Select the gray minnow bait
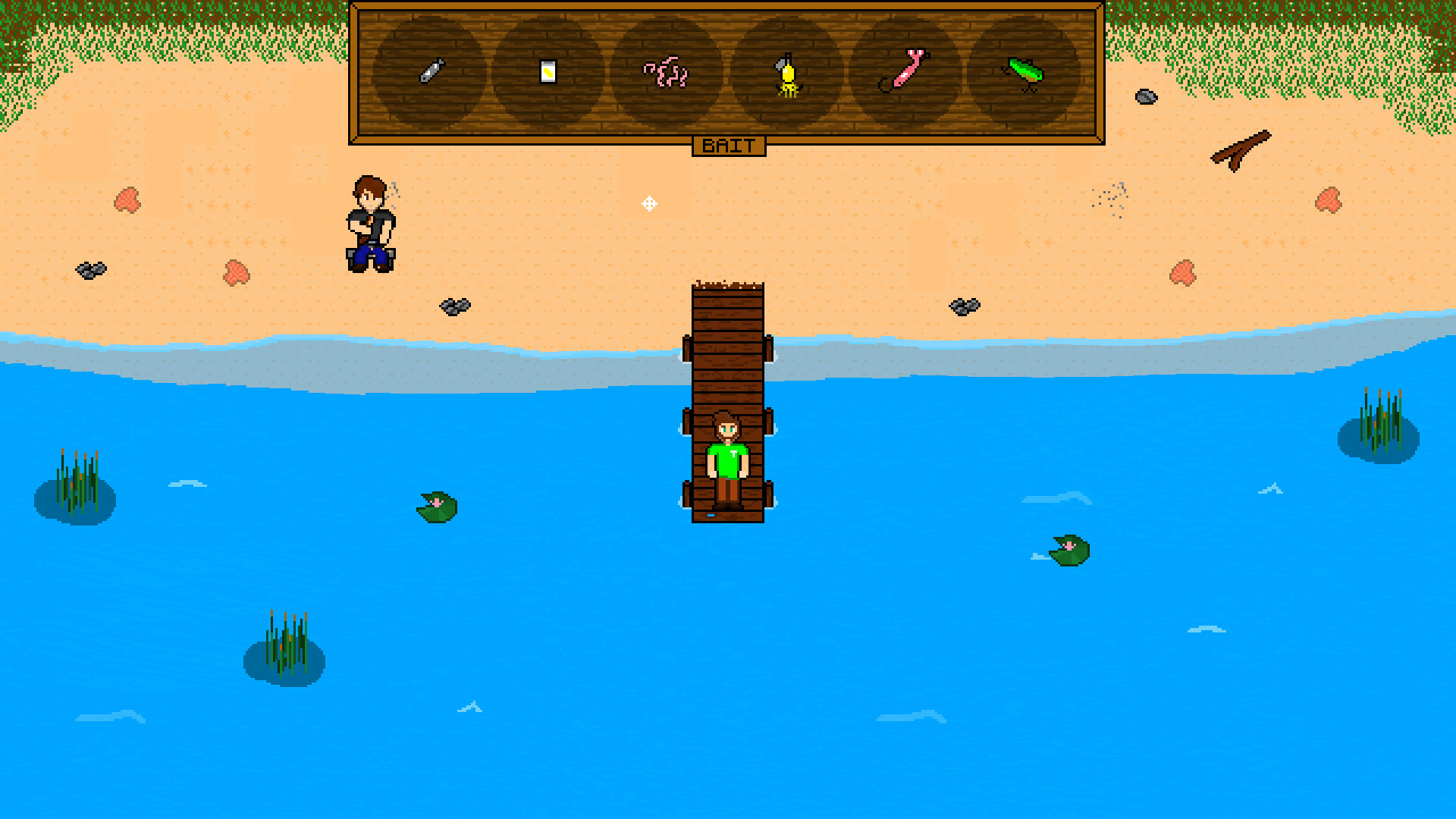 tap(431, 72)
